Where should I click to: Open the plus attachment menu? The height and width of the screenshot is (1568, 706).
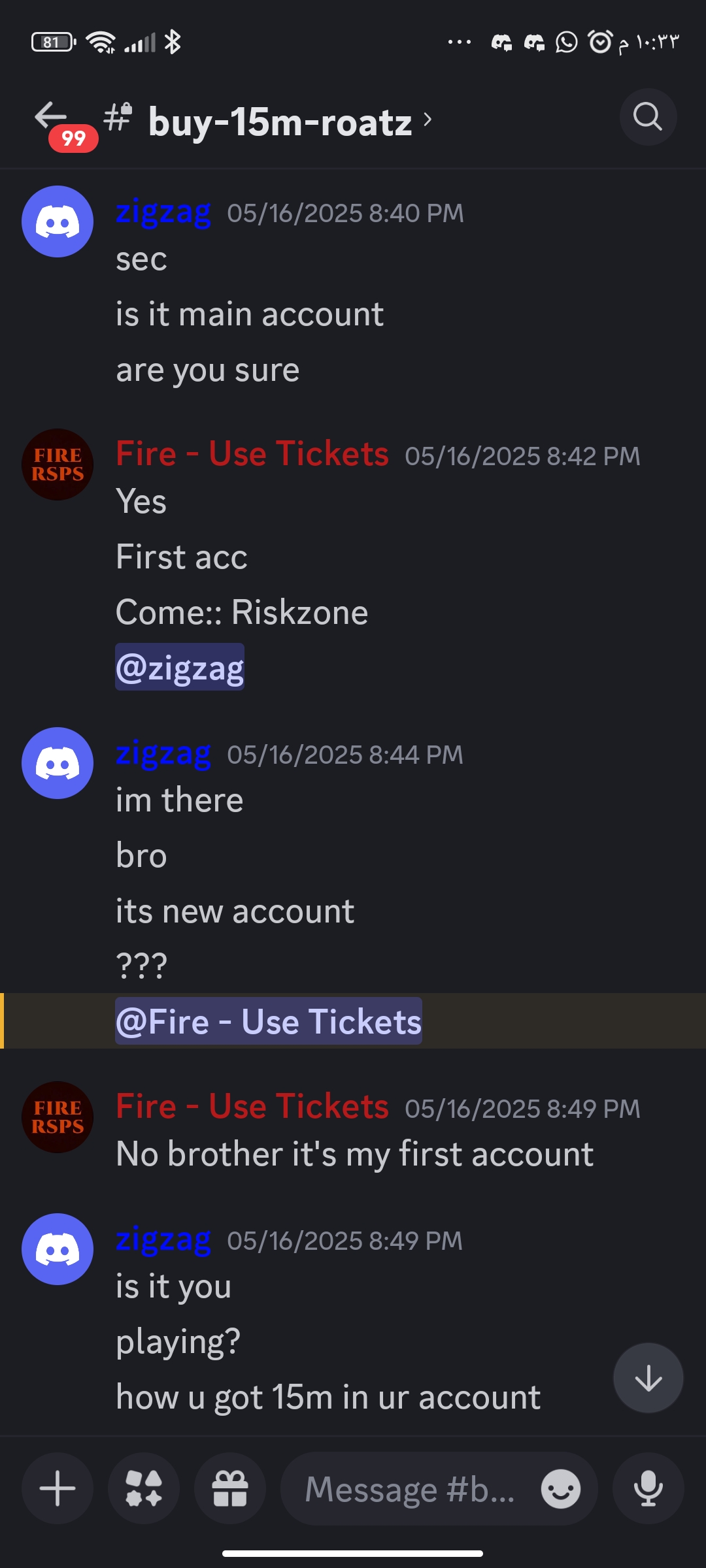pos(58,1489)
